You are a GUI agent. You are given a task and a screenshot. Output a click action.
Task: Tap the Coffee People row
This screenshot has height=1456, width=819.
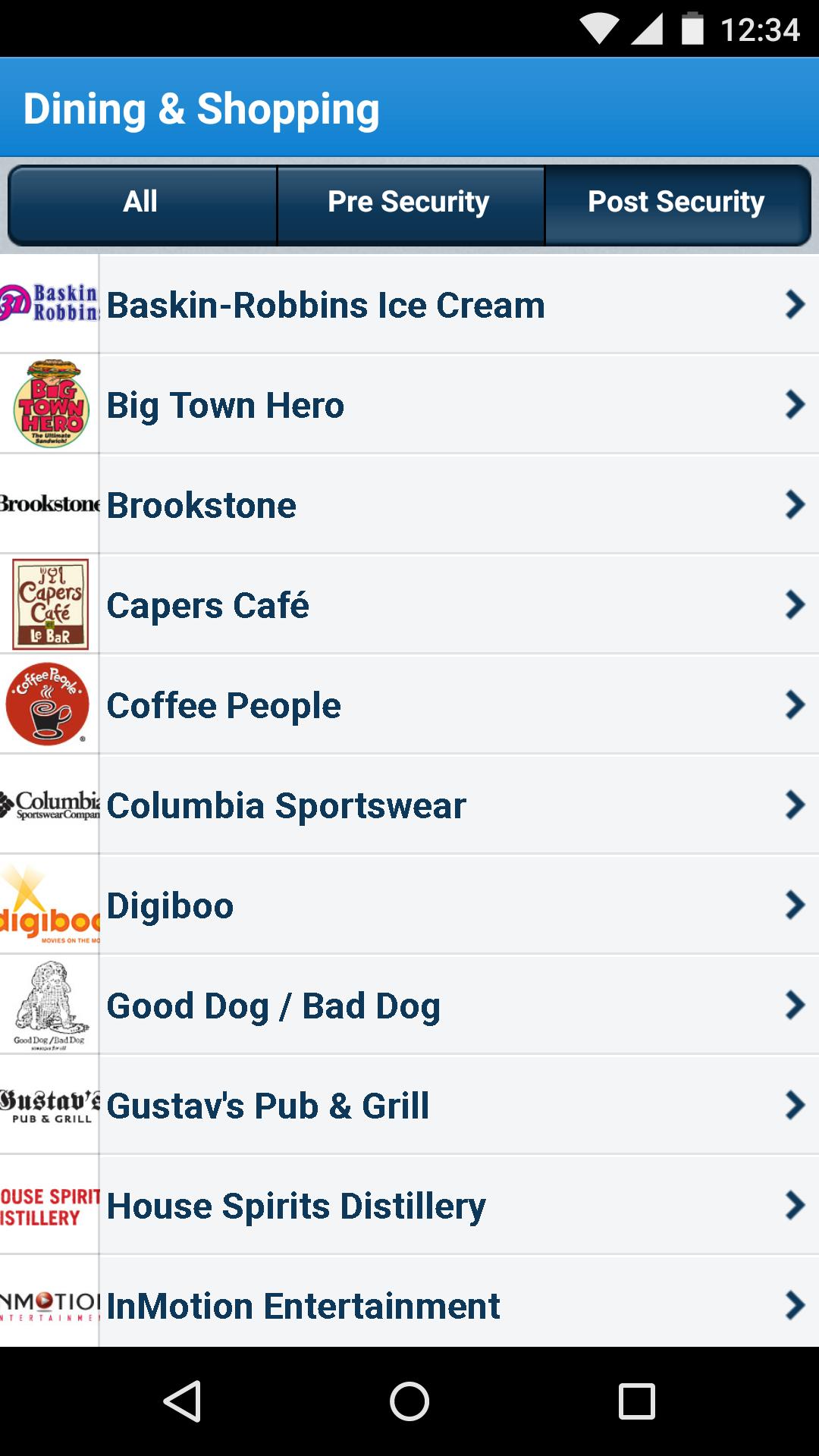pos(409,705)
